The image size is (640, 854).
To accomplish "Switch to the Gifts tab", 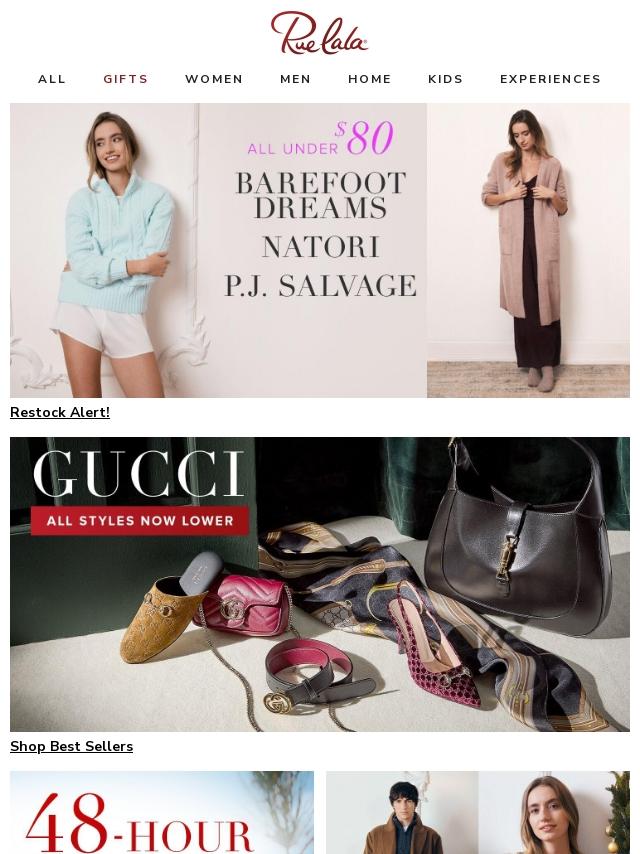I will [x=126, y=79].
